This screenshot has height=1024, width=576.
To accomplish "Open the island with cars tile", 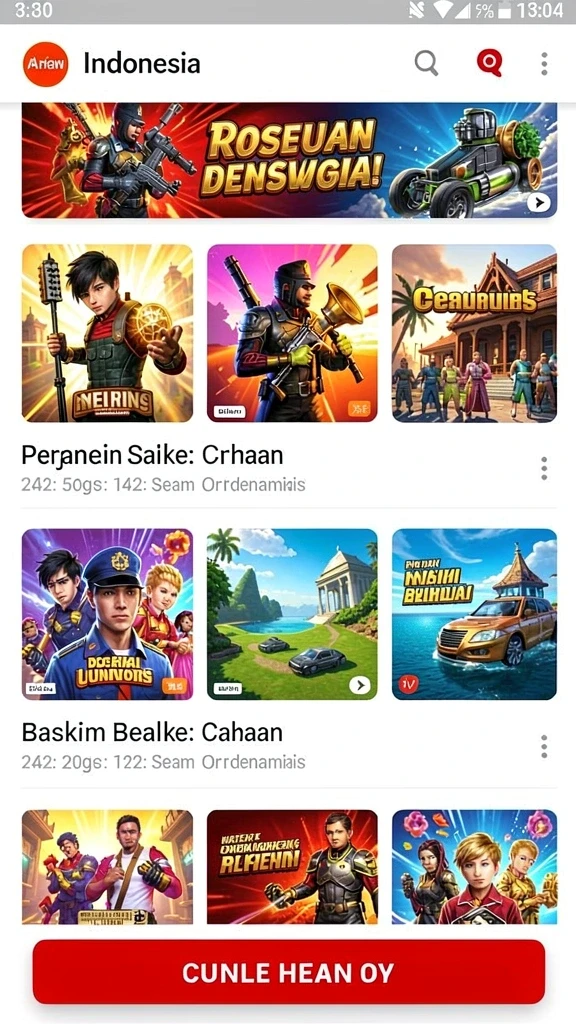I will coord(292,614).
